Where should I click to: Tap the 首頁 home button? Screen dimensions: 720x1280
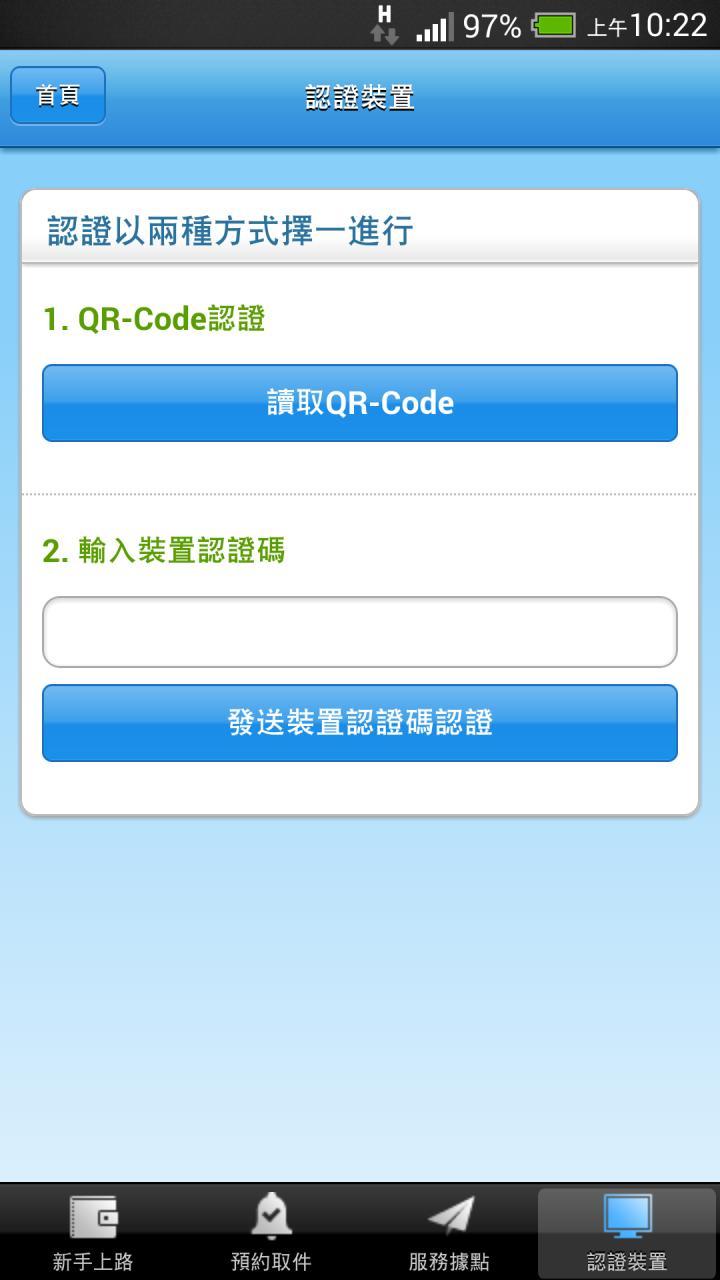pos(58,96)
